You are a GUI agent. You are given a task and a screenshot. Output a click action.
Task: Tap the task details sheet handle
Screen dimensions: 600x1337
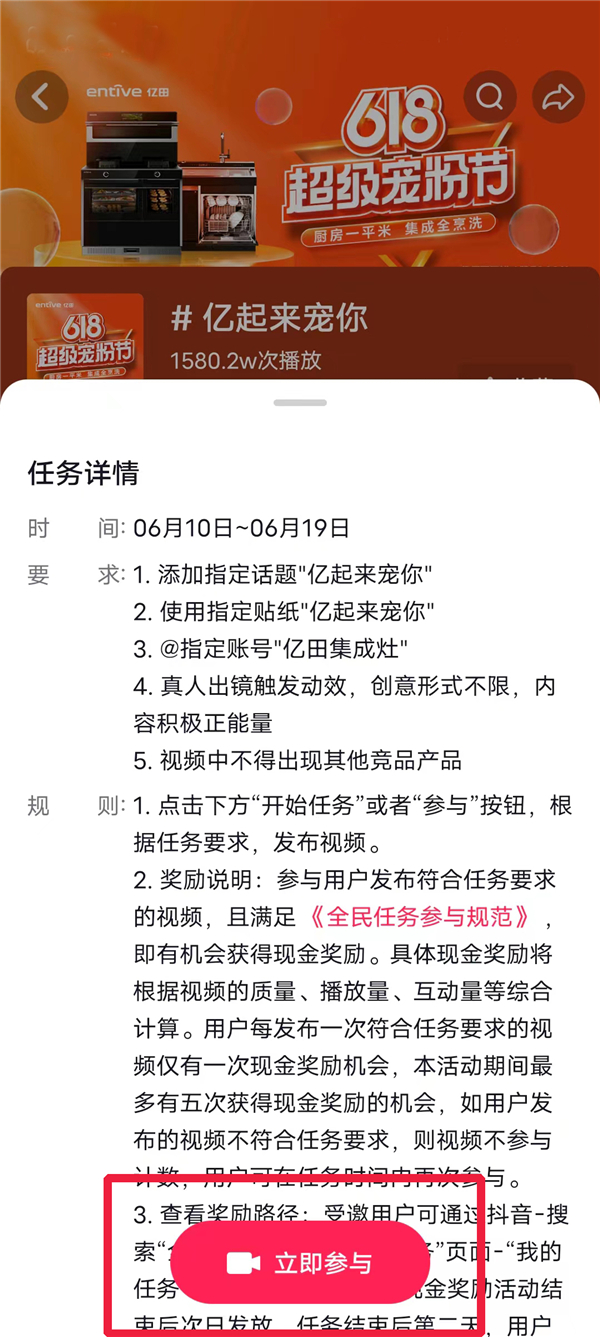(300, 402)
